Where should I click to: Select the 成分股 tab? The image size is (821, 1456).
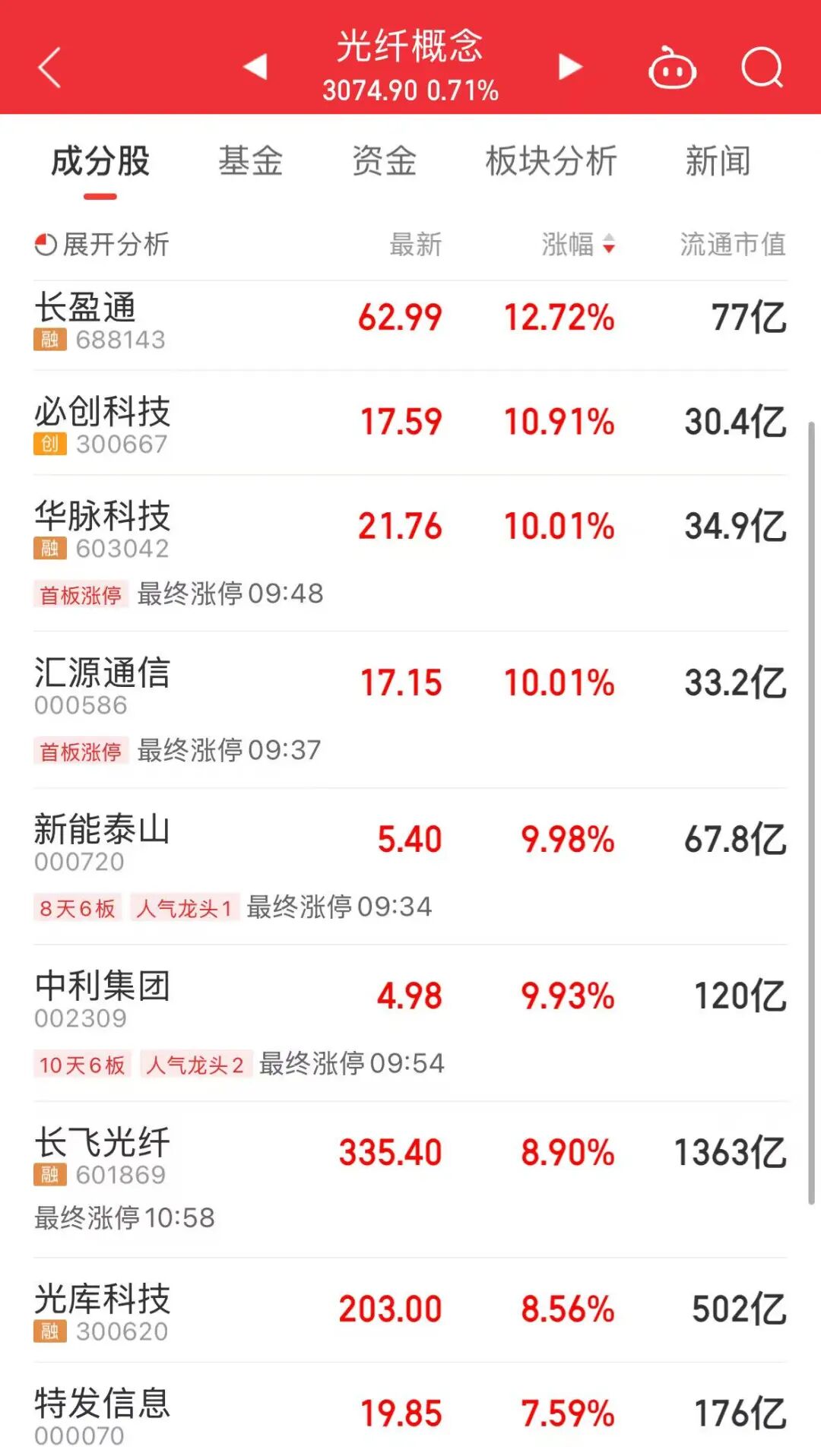click(x=100, y=161)
